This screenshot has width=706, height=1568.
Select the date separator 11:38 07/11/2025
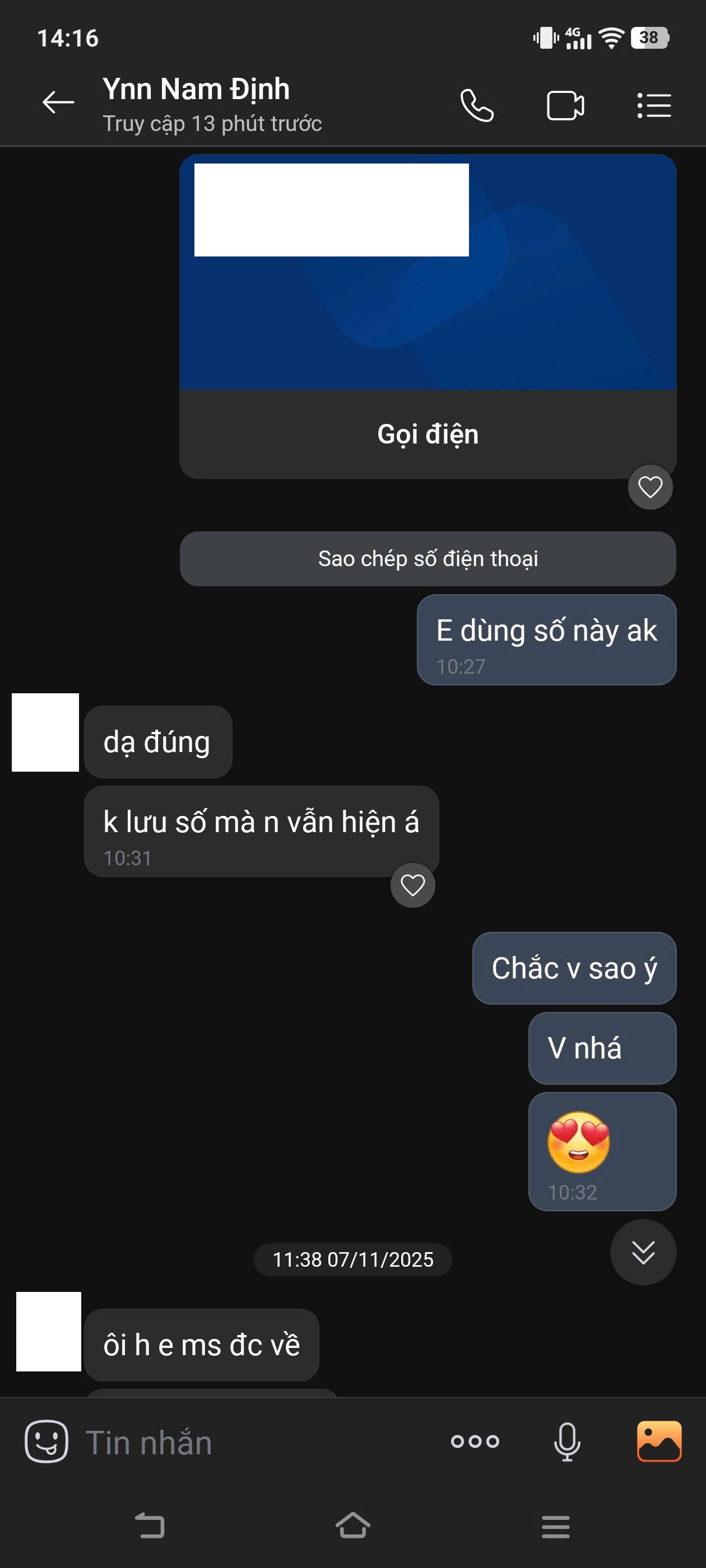tap(352, 1260)
